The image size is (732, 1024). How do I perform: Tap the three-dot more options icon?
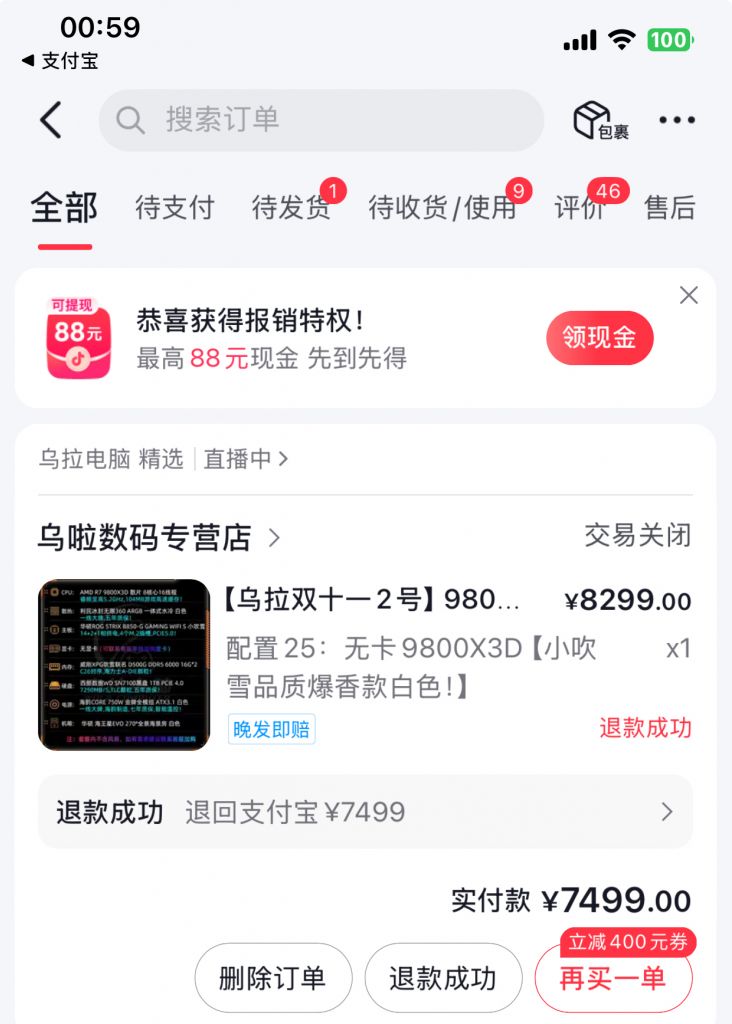coord(677,119)
